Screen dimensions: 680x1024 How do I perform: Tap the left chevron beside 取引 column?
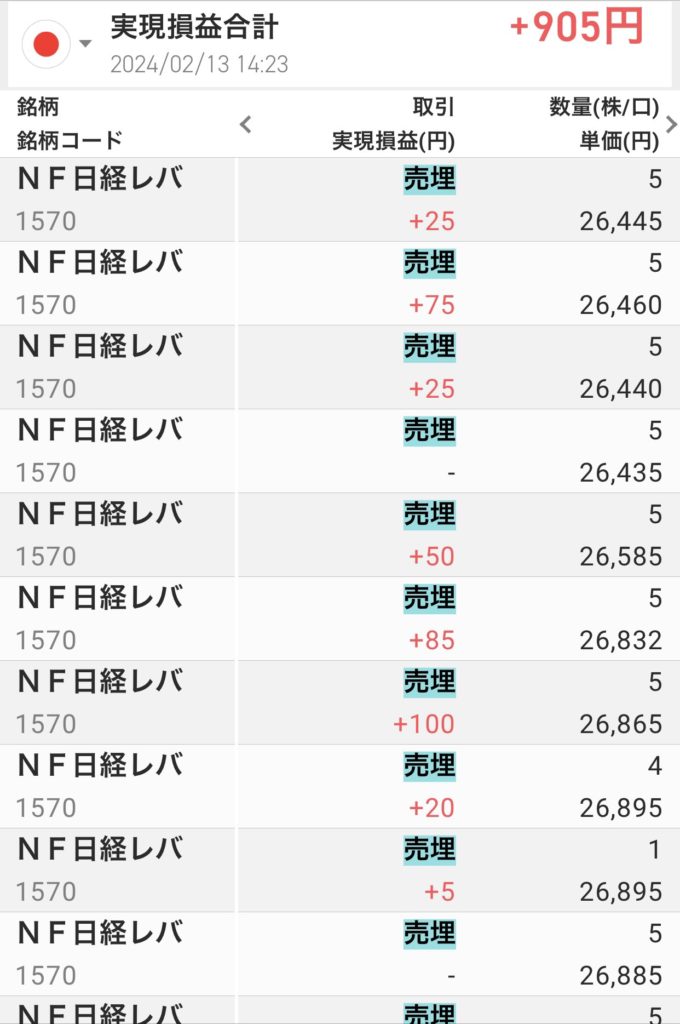pos(246,124)
